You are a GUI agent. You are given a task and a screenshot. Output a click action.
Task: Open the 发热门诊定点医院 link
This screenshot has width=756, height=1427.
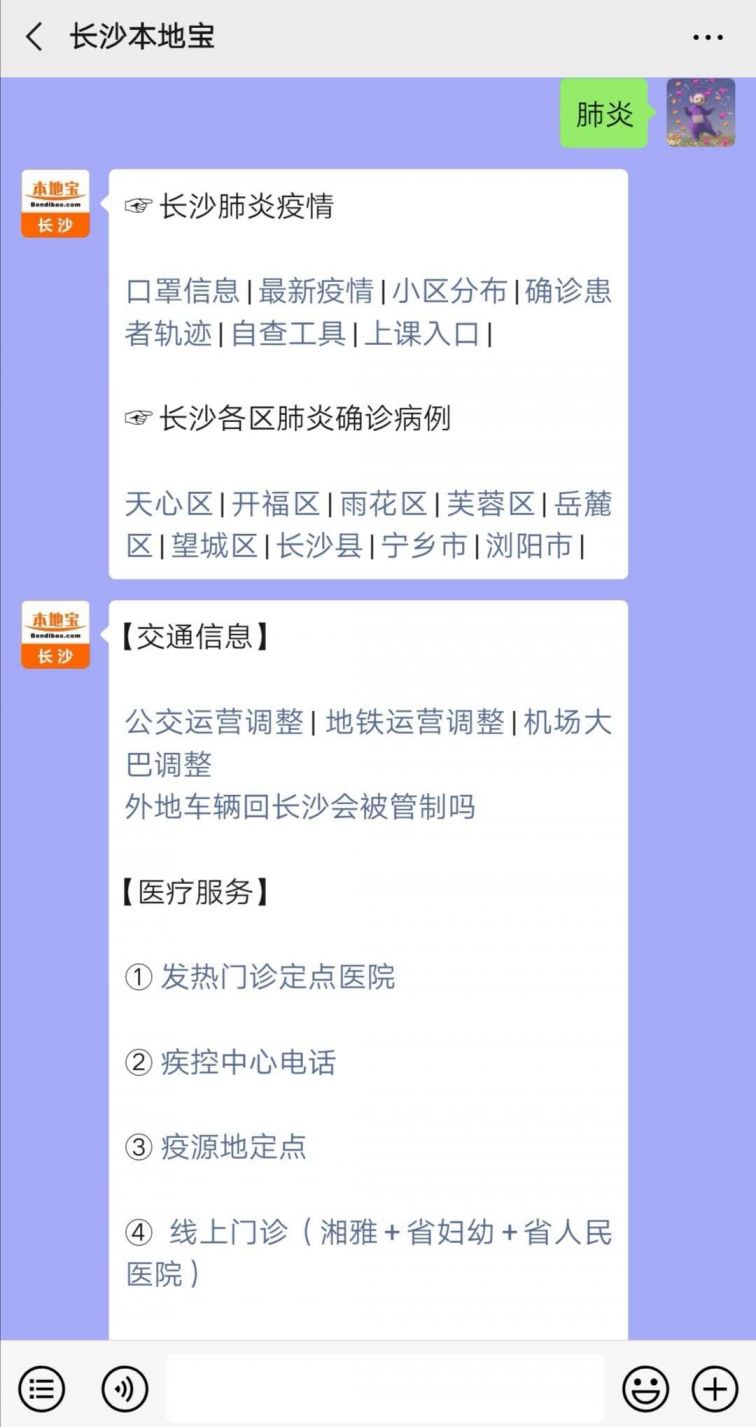(278, 976)
